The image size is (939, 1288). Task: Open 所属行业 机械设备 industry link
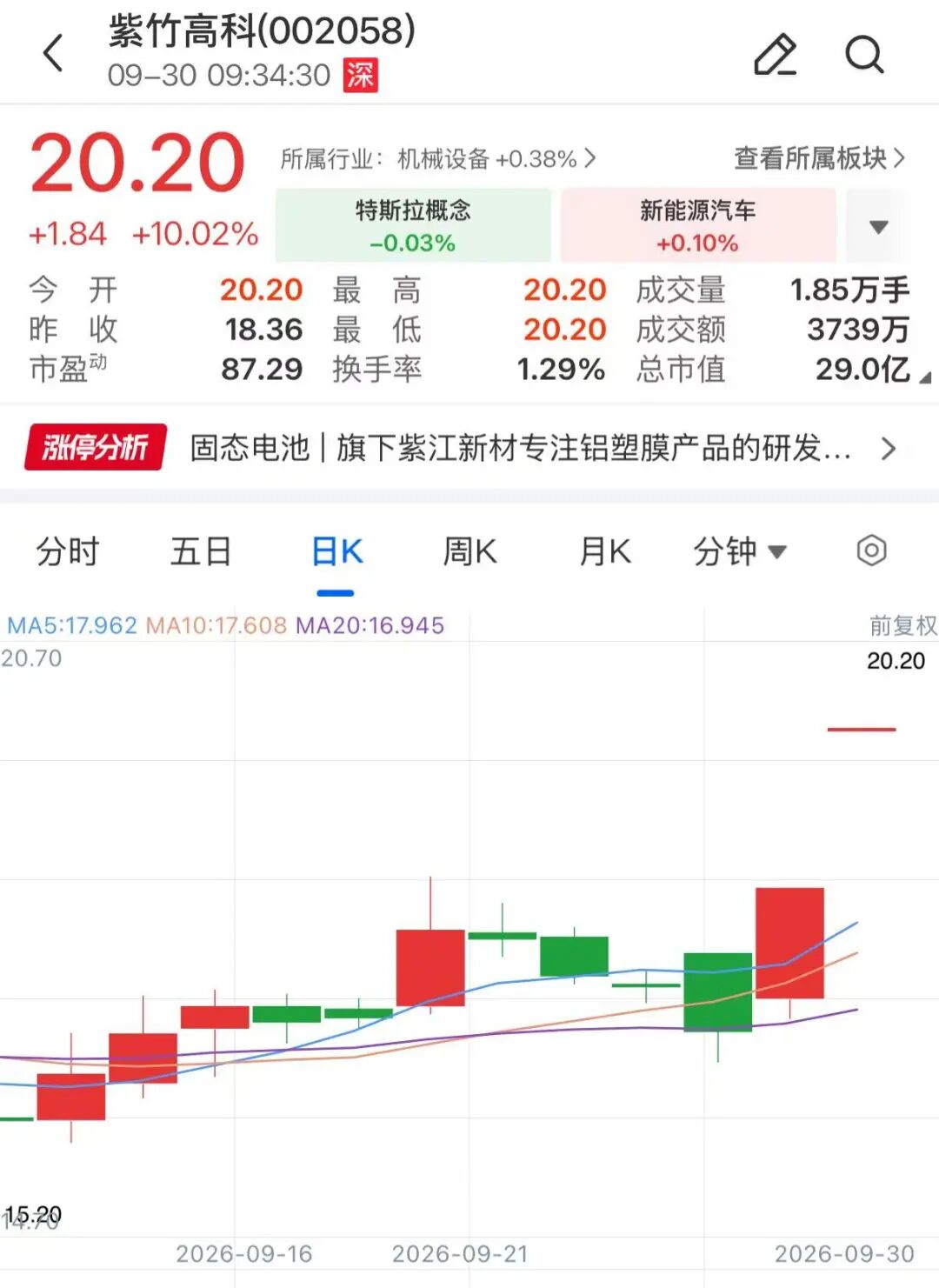click(x=438, y=158)
